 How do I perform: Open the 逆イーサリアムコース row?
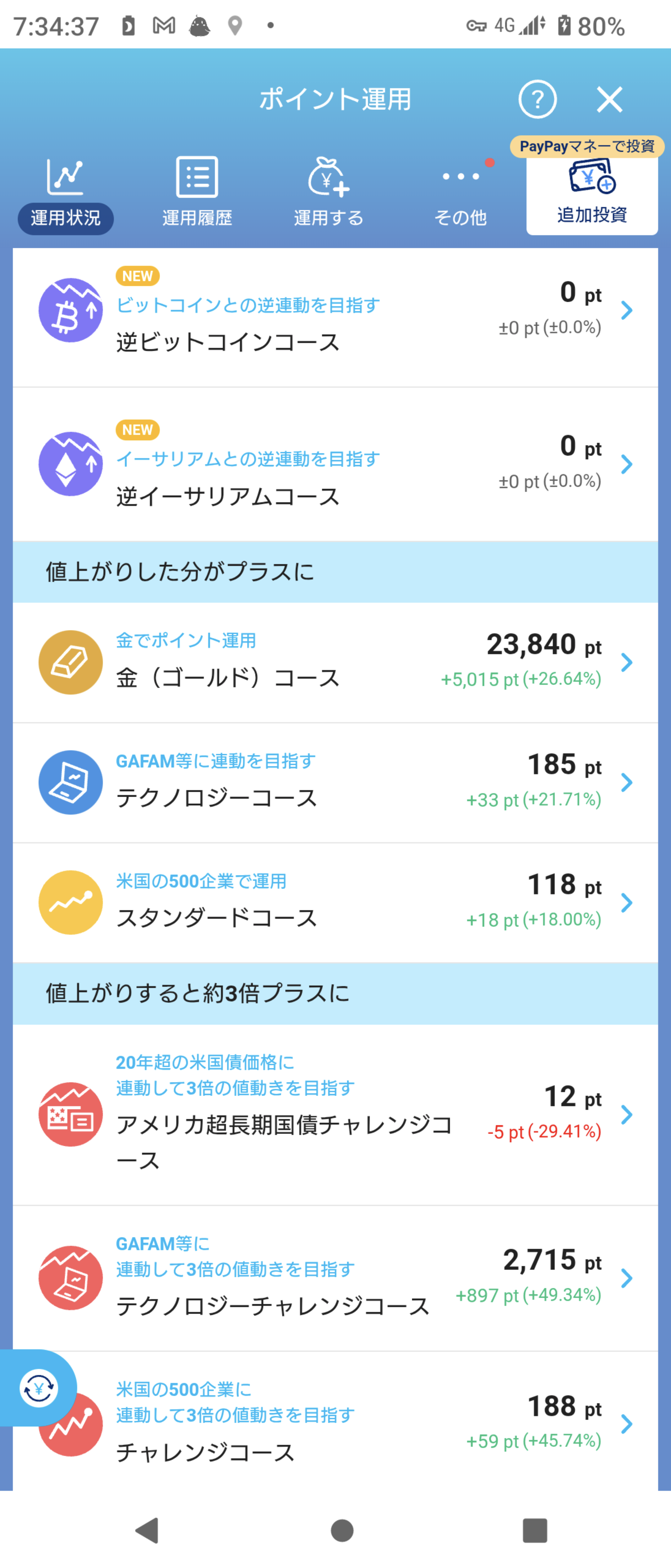(x=335, y=464)
